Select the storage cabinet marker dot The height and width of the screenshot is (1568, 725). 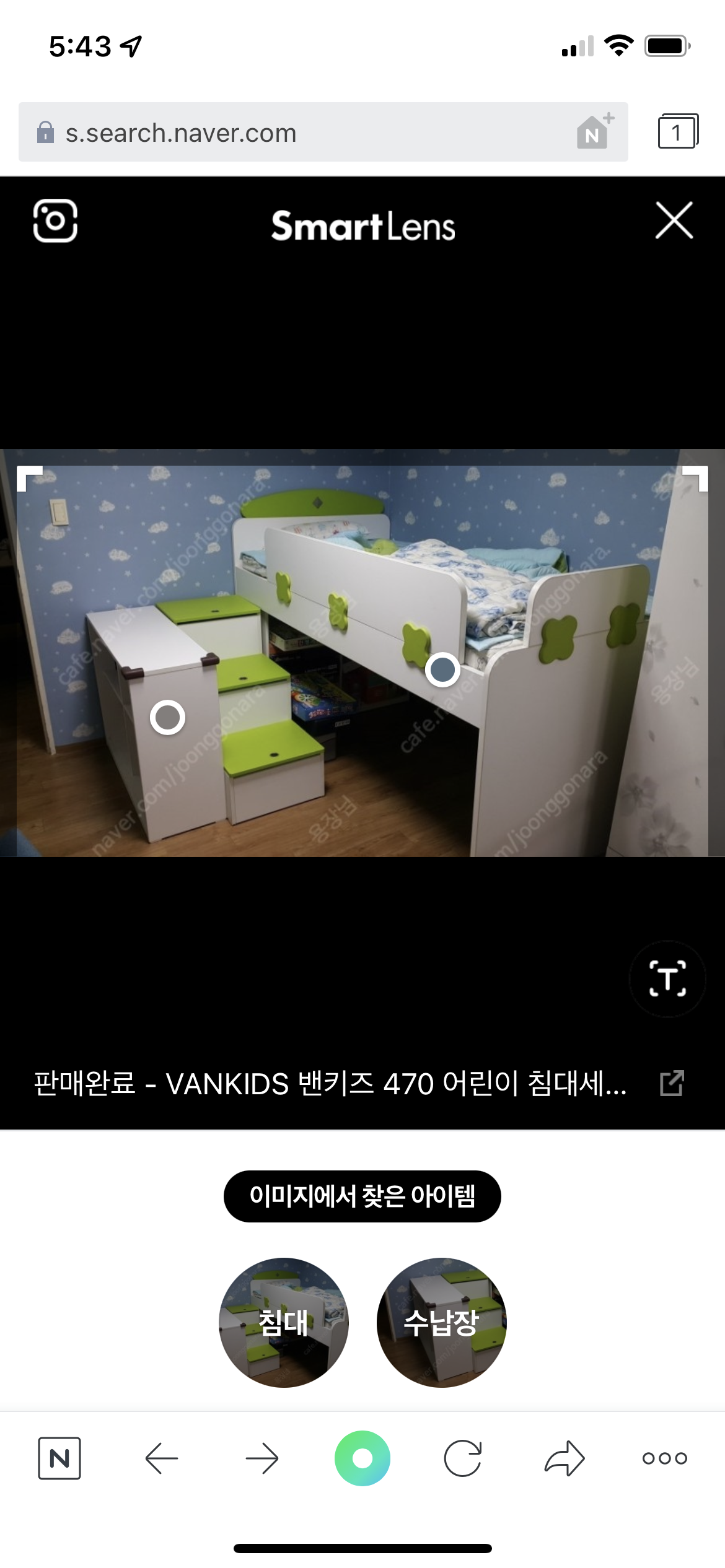tap(167, 718)
